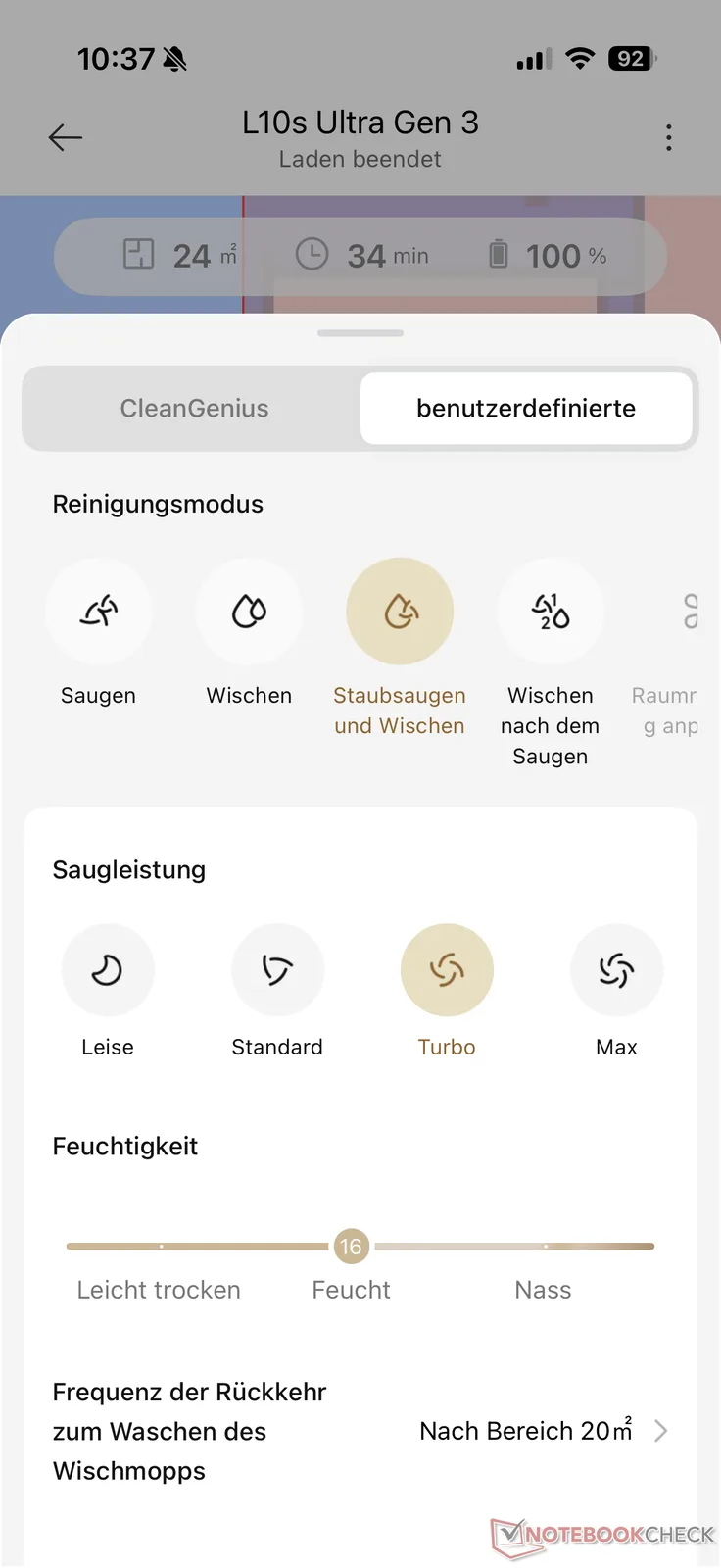Go back using the arrow icon
The height and width of the screenshot is (1568, 721).
point(66,137)
